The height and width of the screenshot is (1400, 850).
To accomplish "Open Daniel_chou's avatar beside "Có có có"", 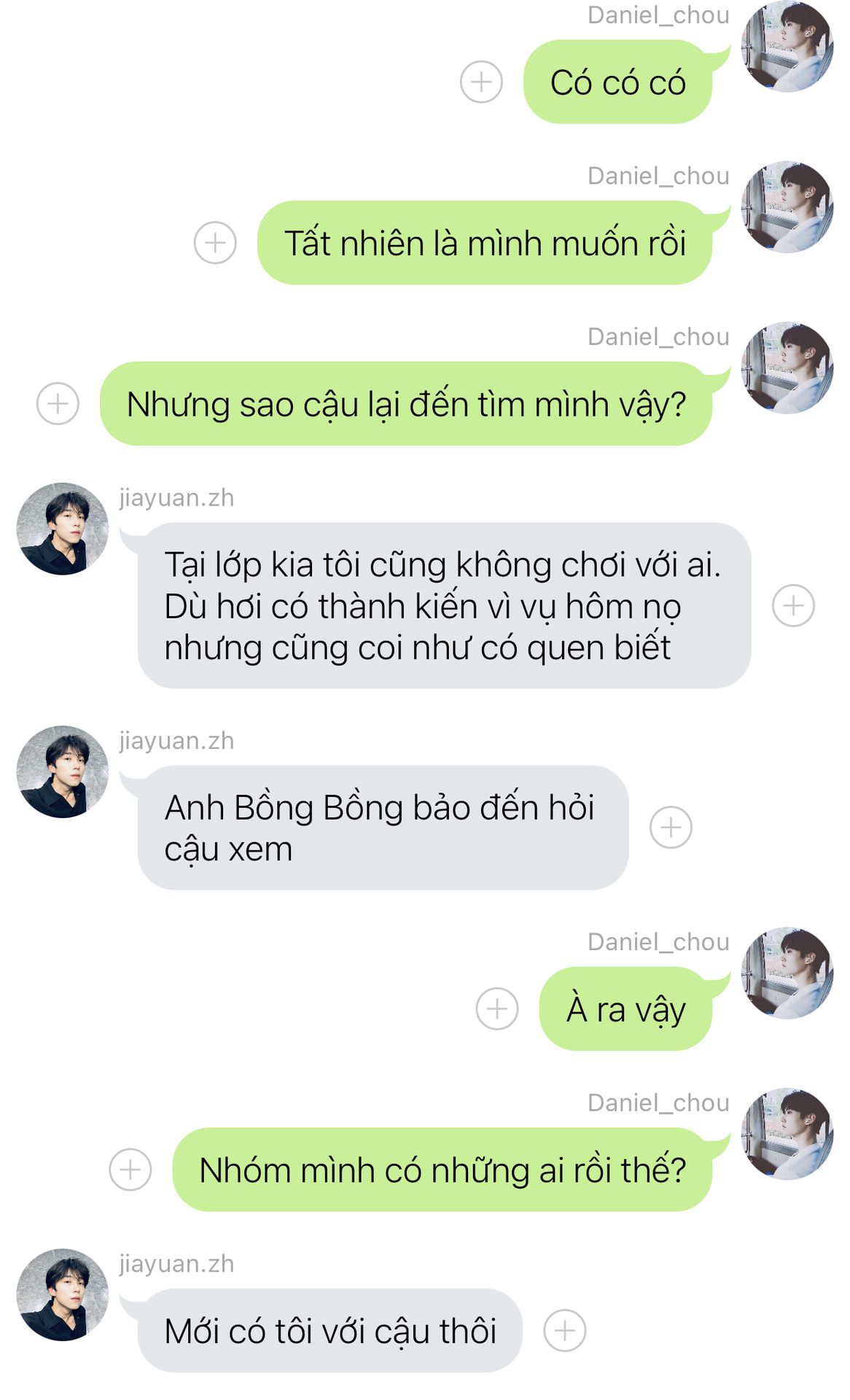I will (x=787, y=47).
